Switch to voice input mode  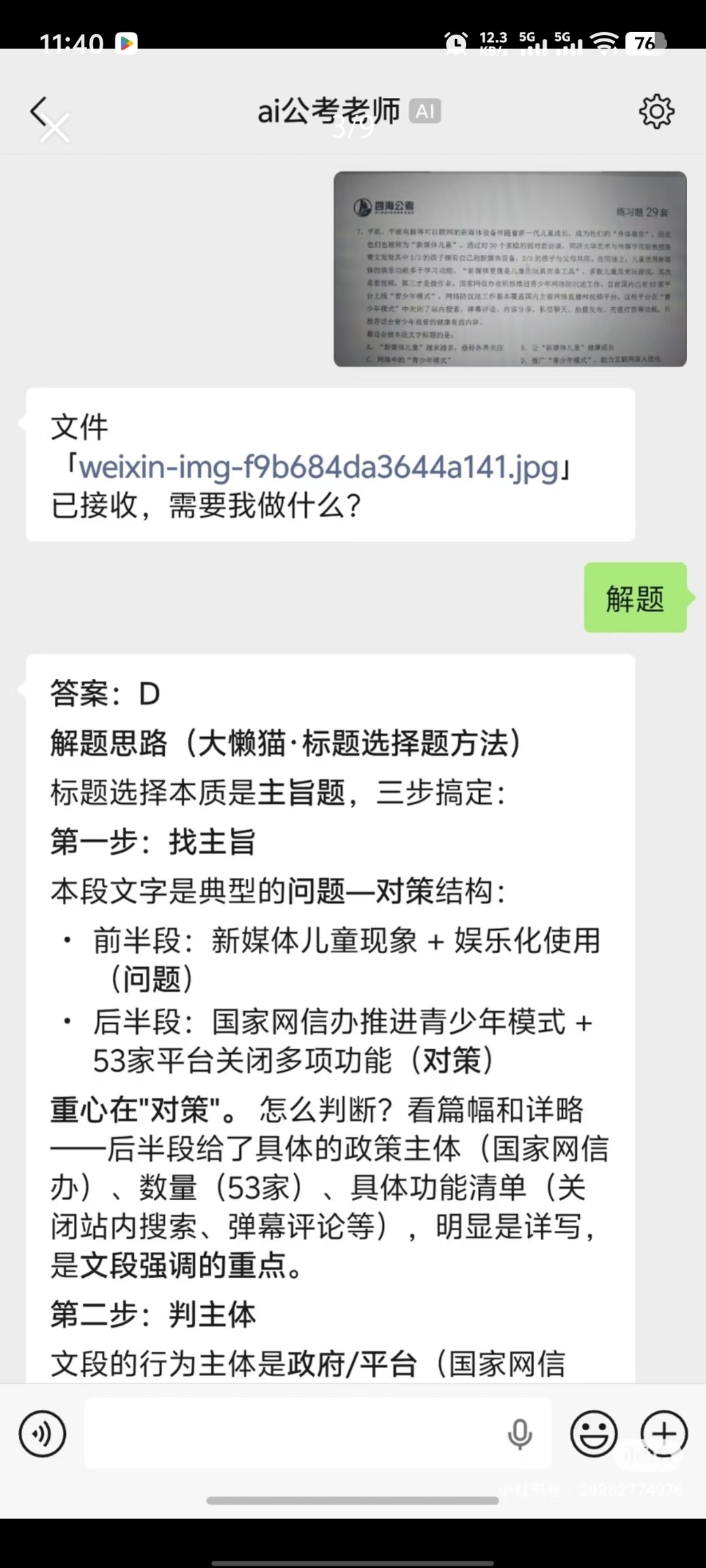[42, 1434]
